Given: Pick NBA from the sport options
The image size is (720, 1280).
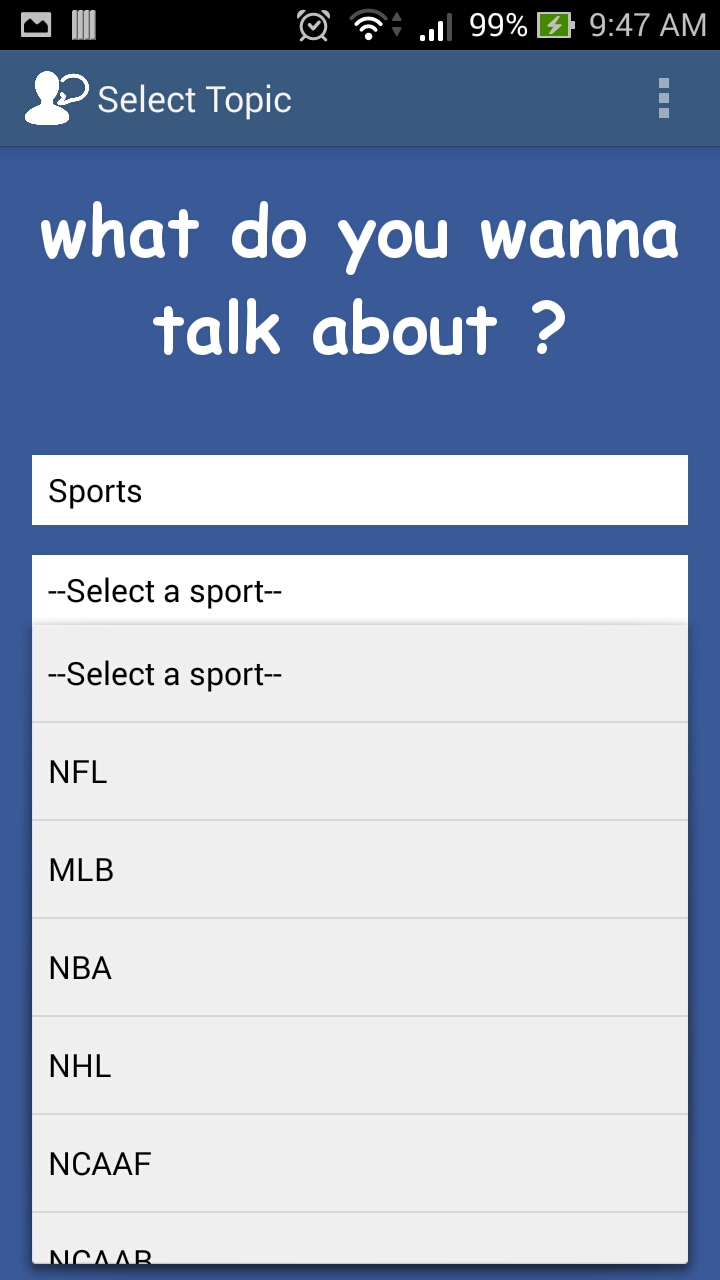Looking at the screenshot, I should pos(360,968).
